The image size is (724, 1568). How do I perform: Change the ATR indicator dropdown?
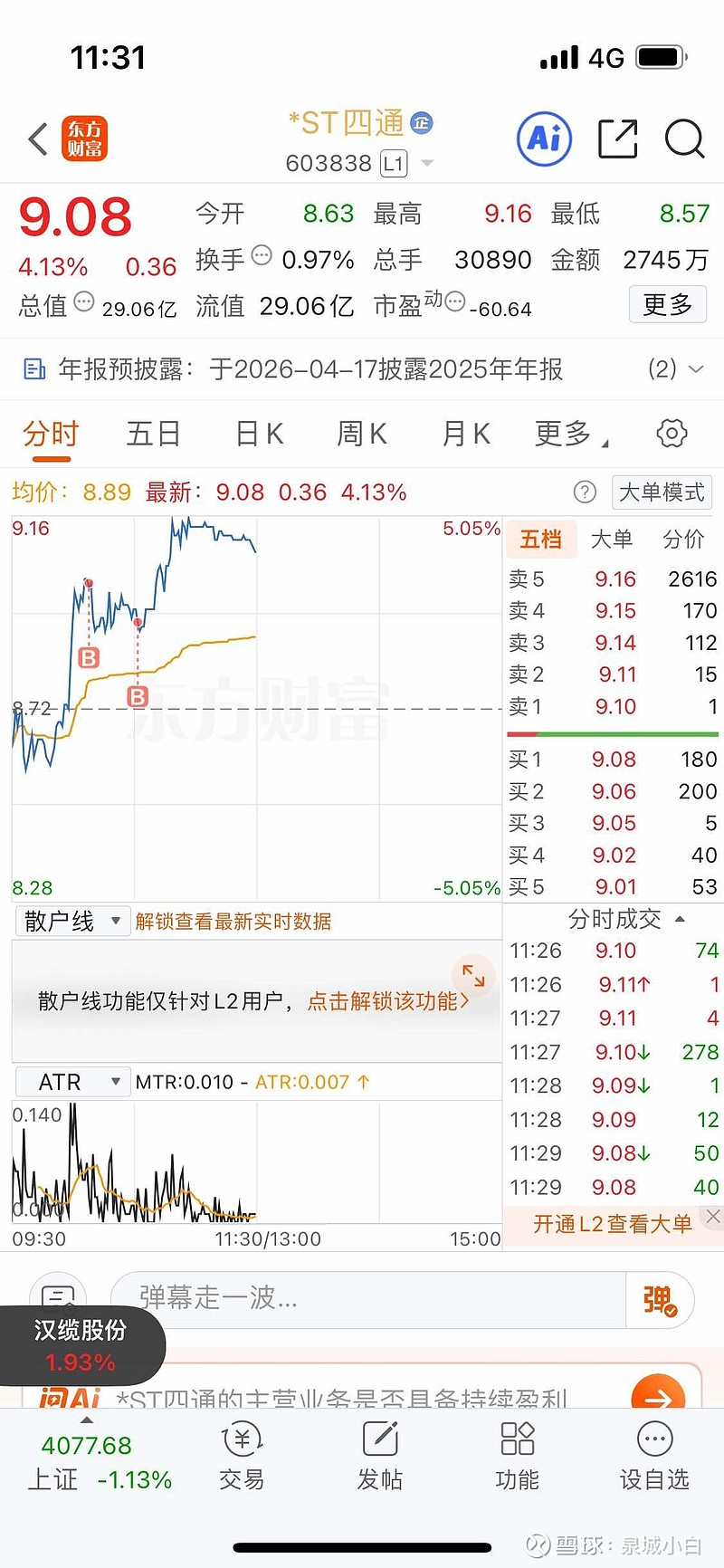[72, 1082]
